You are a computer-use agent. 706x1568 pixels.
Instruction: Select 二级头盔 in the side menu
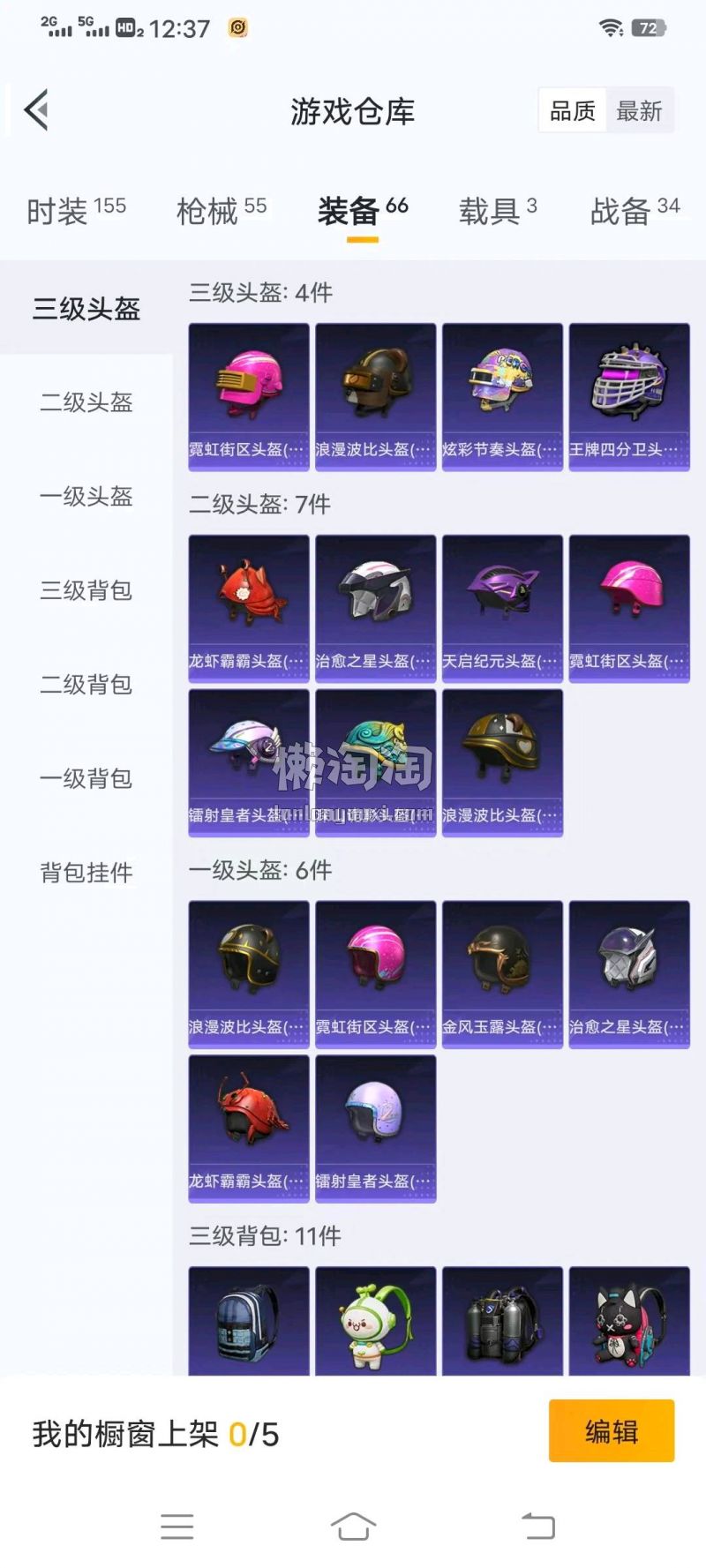pos(86,402)
